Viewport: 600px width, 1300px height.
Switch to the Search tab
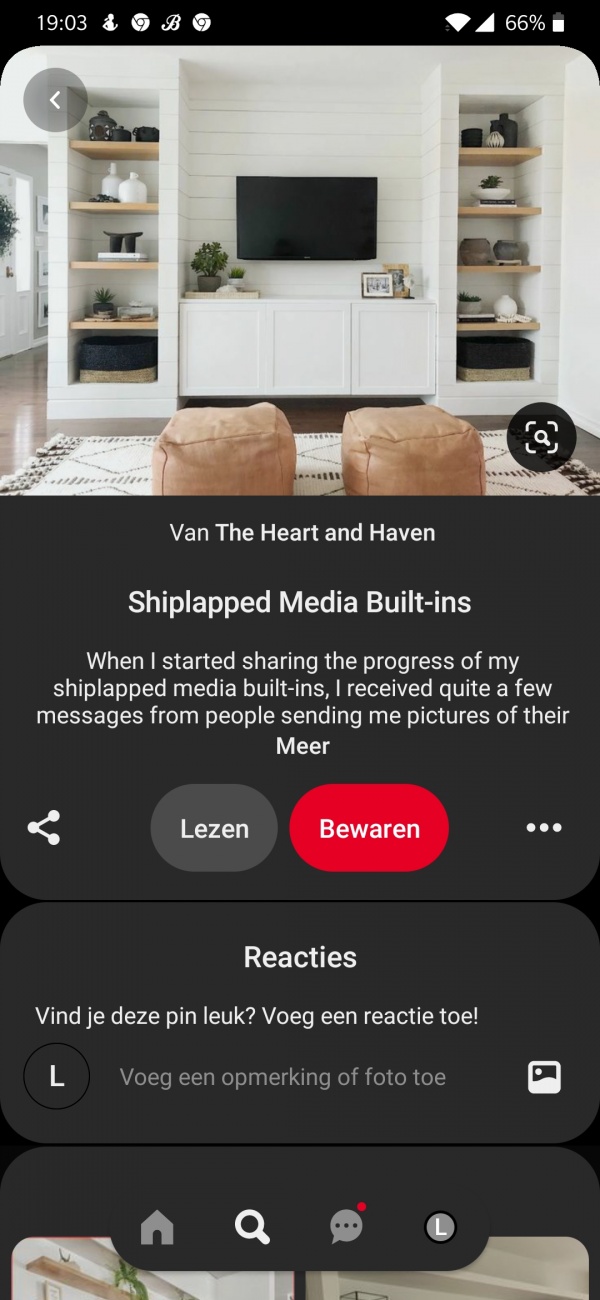pos(252,1226)
